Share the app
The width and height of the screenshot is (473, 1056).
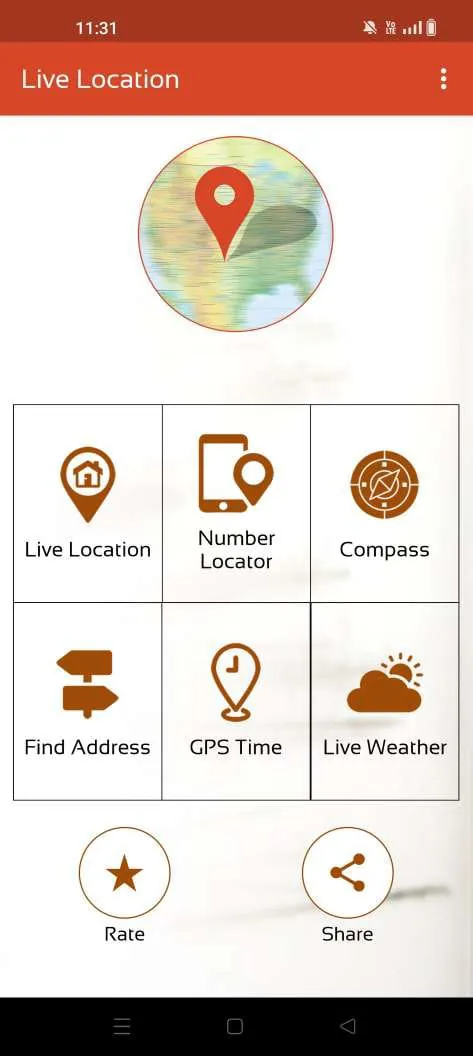coord(348,873)
